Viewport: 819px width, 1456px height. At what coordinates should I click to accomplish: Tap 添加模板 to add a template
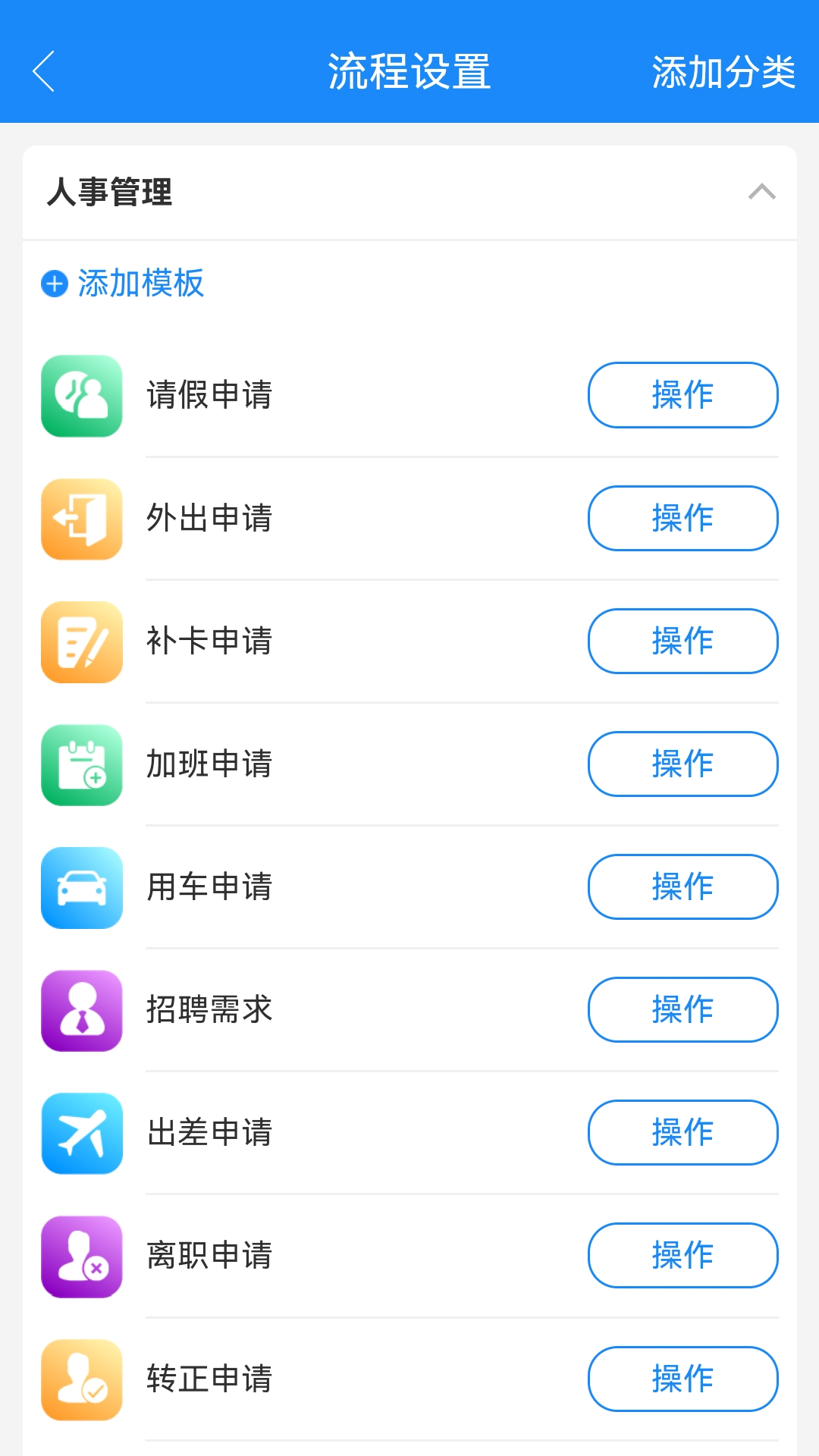tap(124, 284)
